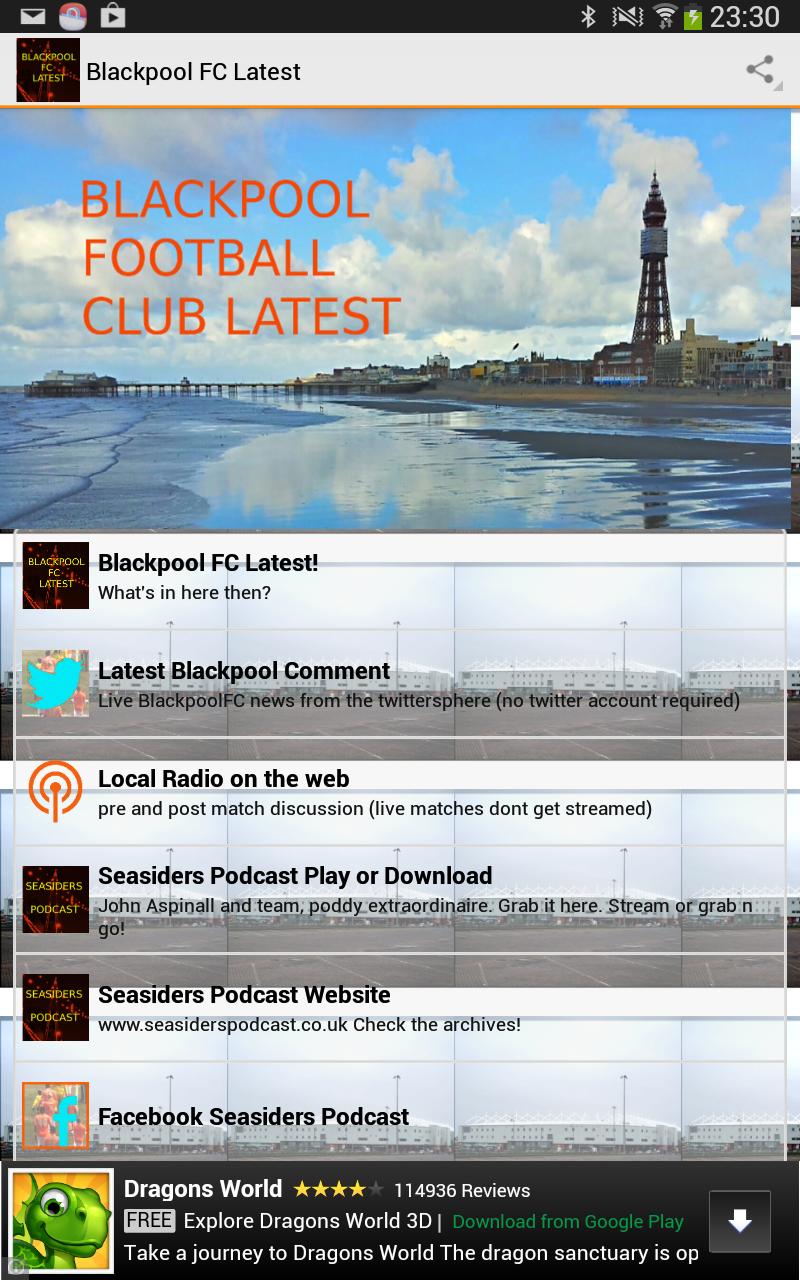Share the Blackpool FC Latest app
The image size is (800, 1280).
coord(761,71)
